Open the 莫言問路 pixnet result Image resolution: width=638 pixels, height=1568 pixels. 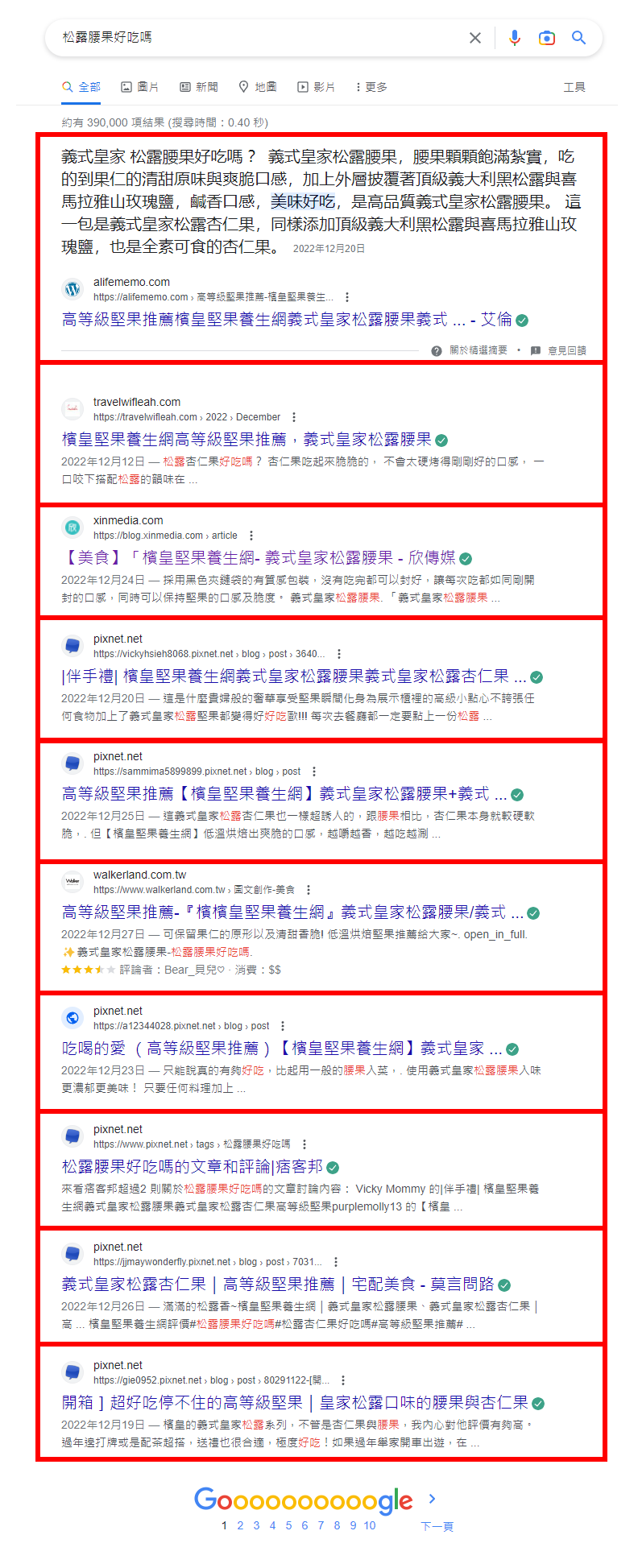pos(278,1285)
